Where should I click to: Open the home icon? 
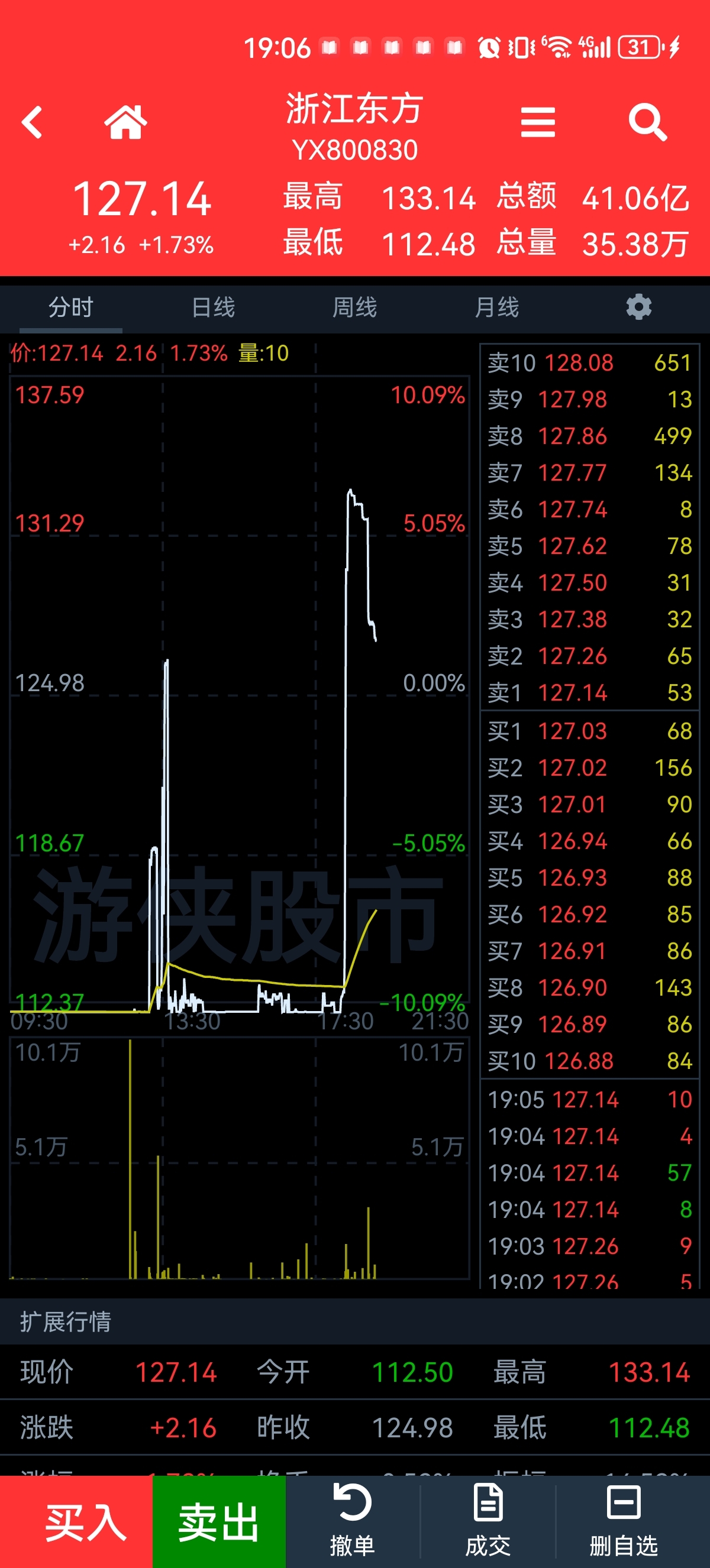[125, 122]
